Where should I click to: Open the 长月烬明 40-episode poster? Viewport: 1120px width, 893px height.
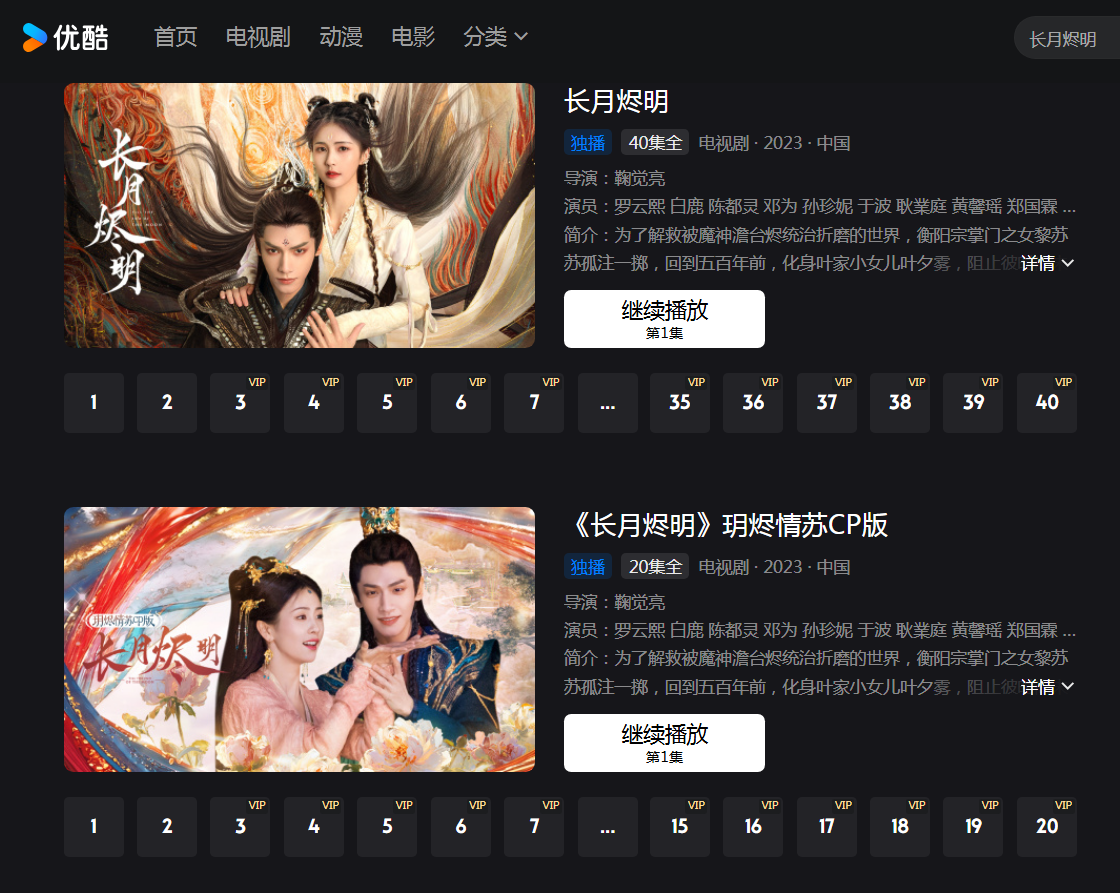(299, 215)
